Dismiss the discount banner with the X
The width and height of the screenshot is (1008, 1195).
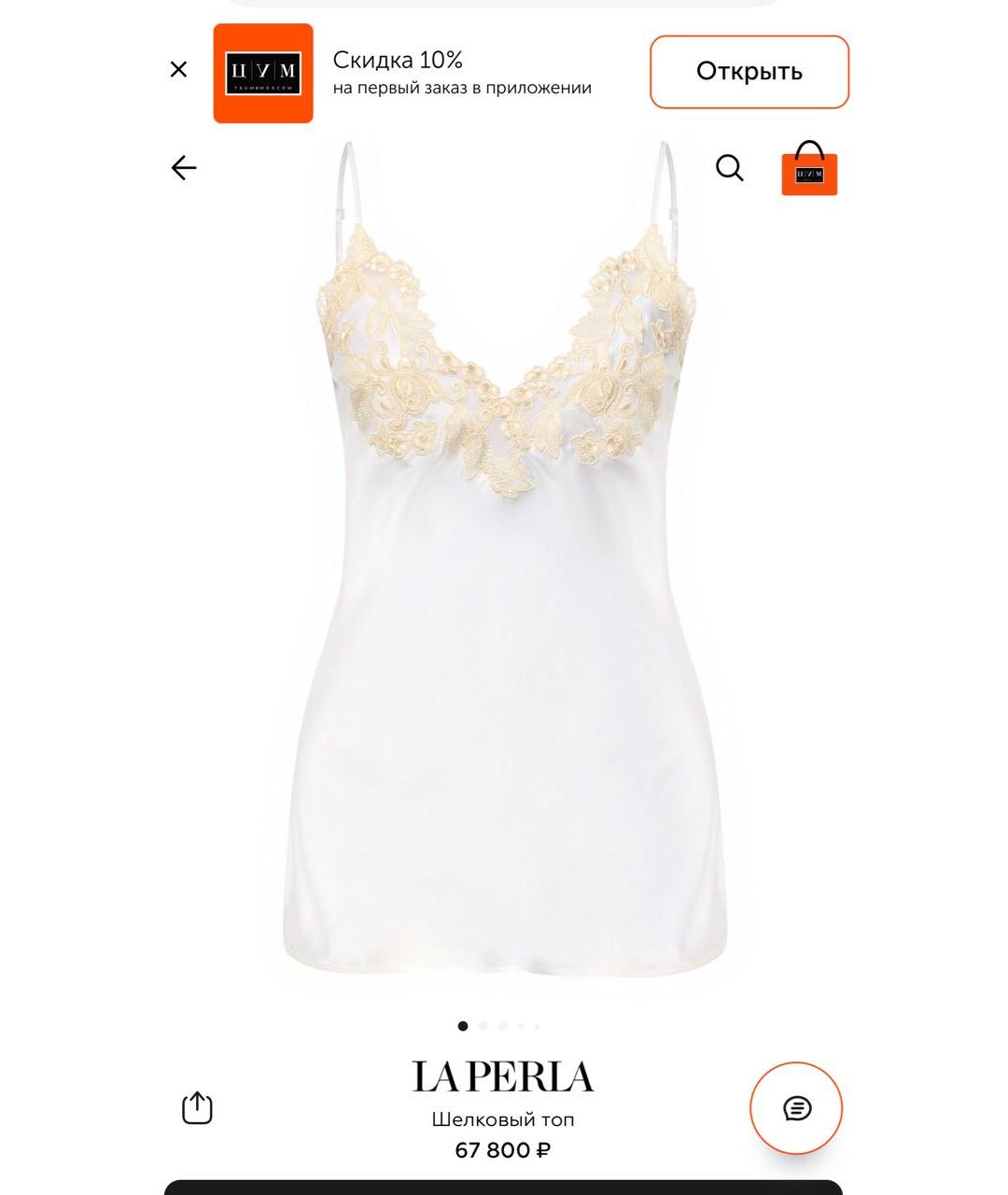177,69
